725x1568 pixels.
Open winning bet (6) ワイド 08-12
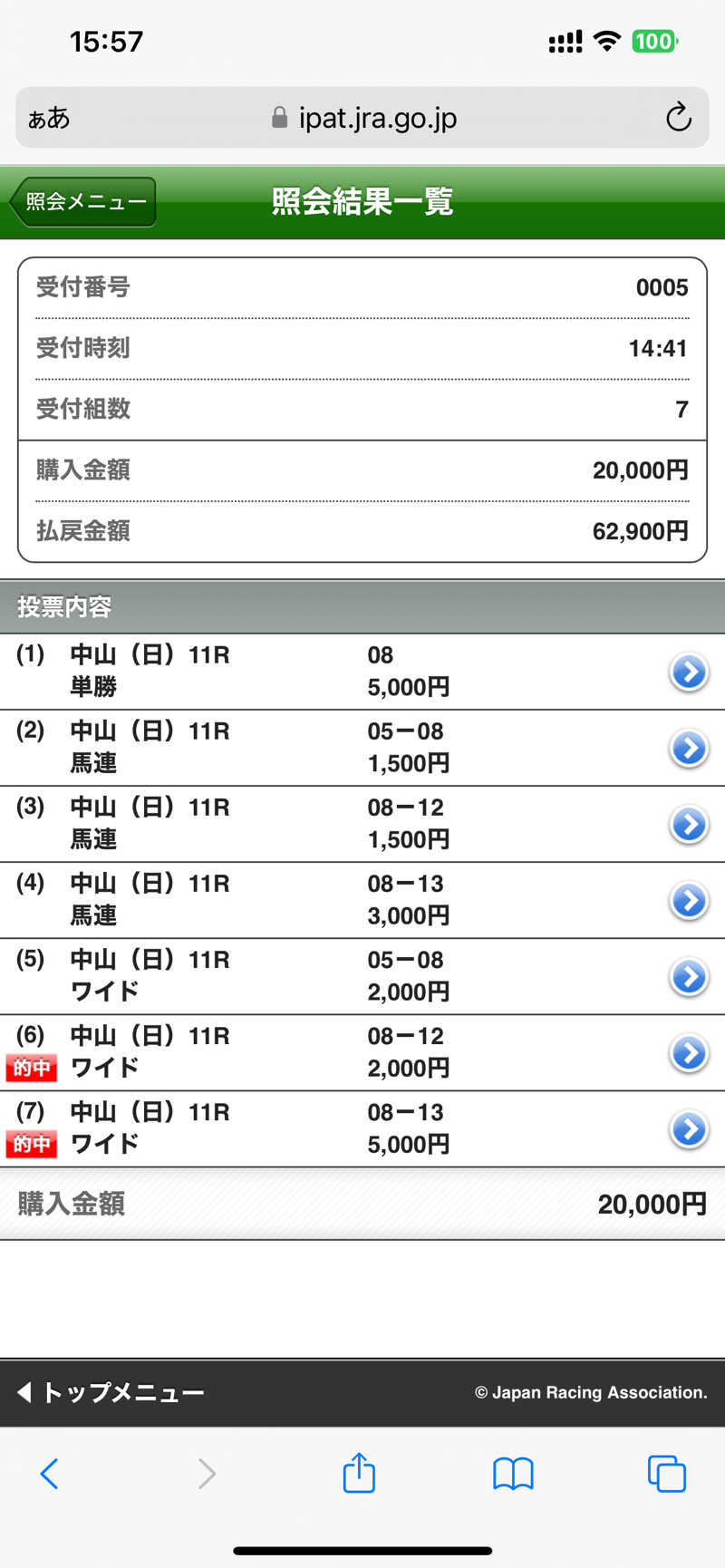(689, 1053)
